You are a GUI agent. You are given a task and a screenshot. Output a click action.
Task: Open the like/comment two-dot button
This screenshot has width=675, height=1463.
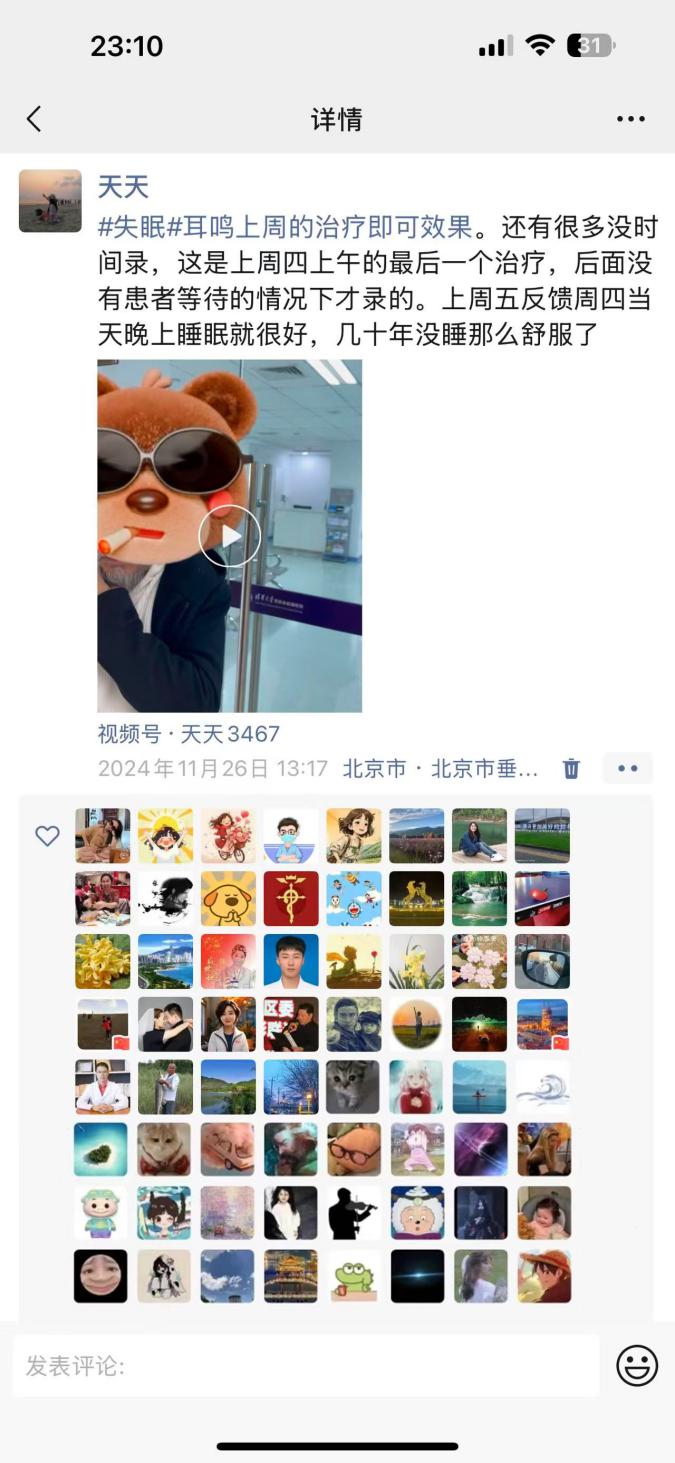[x=627, y=769]
